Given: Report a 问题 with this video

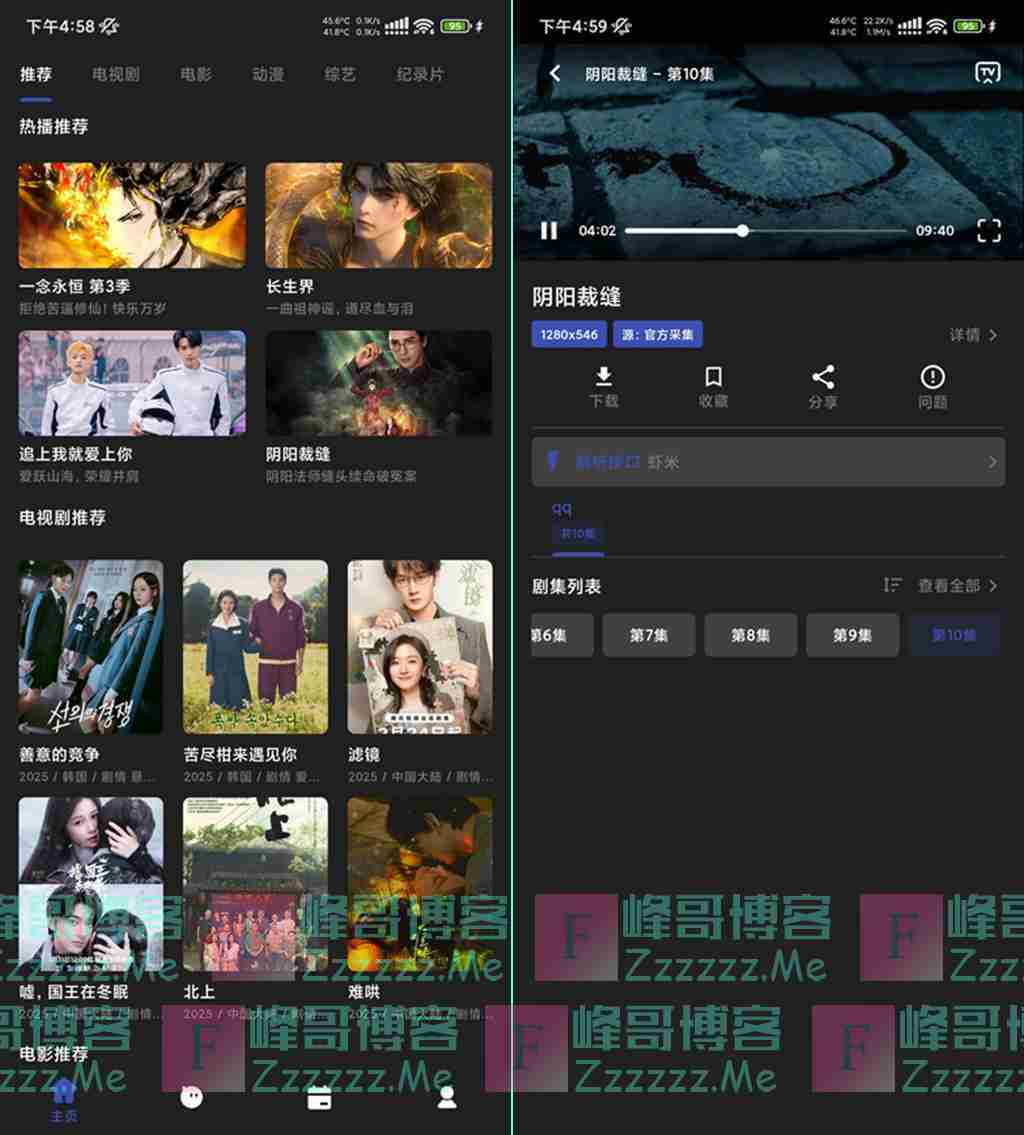Looking at the screenshot, I should (932, 386).
